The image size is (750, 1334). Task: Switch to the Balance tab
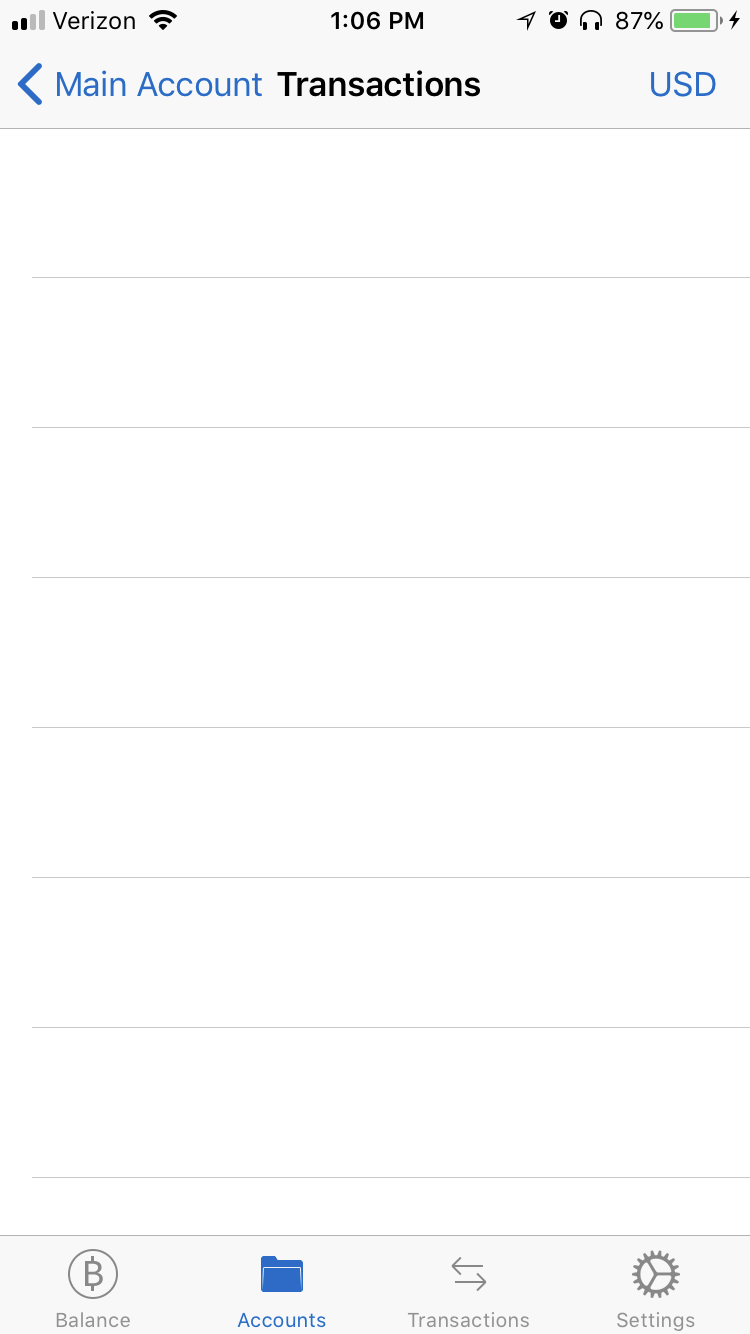tap(93, 1288)
